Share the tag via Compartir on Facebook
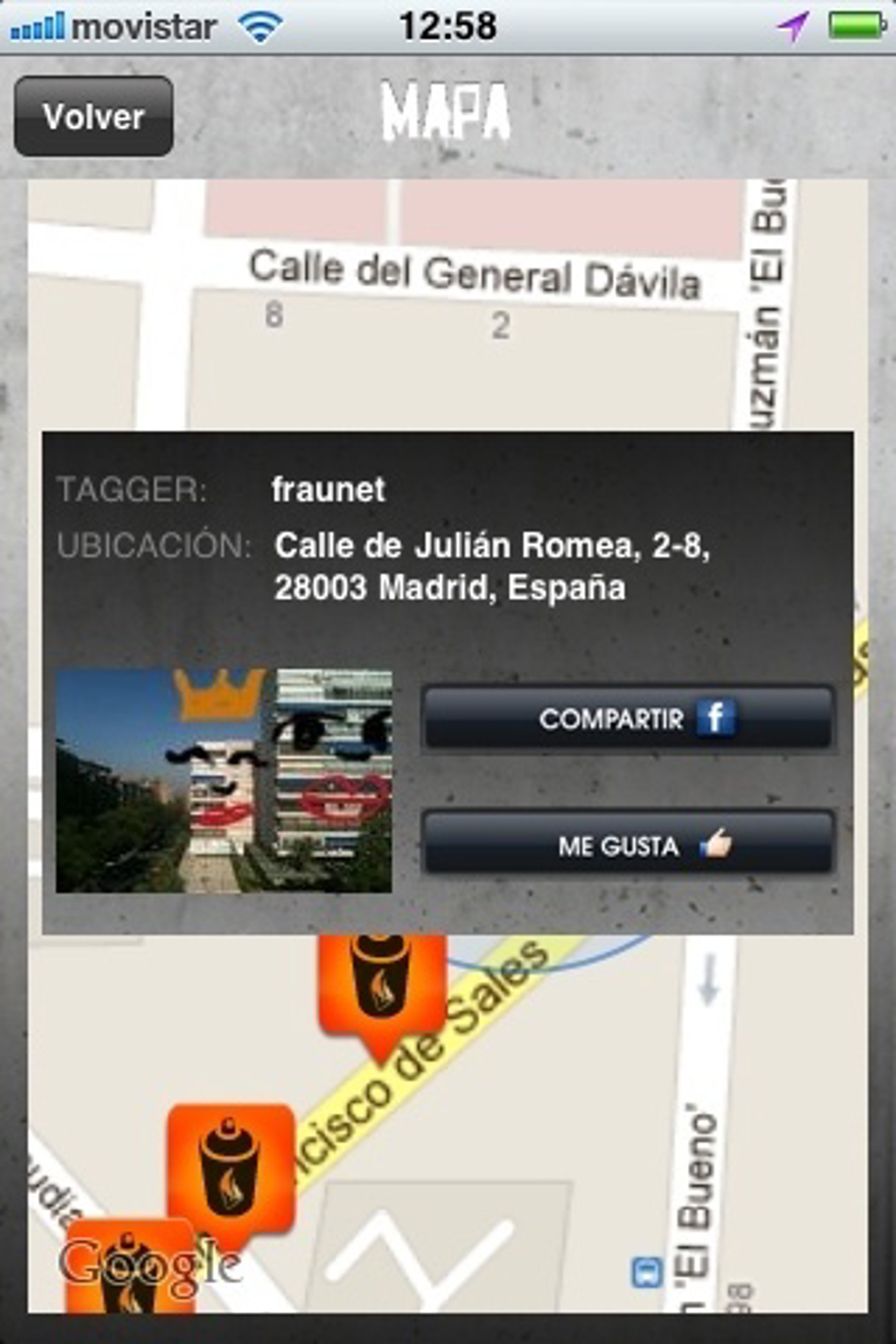The image size is (896, 1344). click(x=627, y=718)
